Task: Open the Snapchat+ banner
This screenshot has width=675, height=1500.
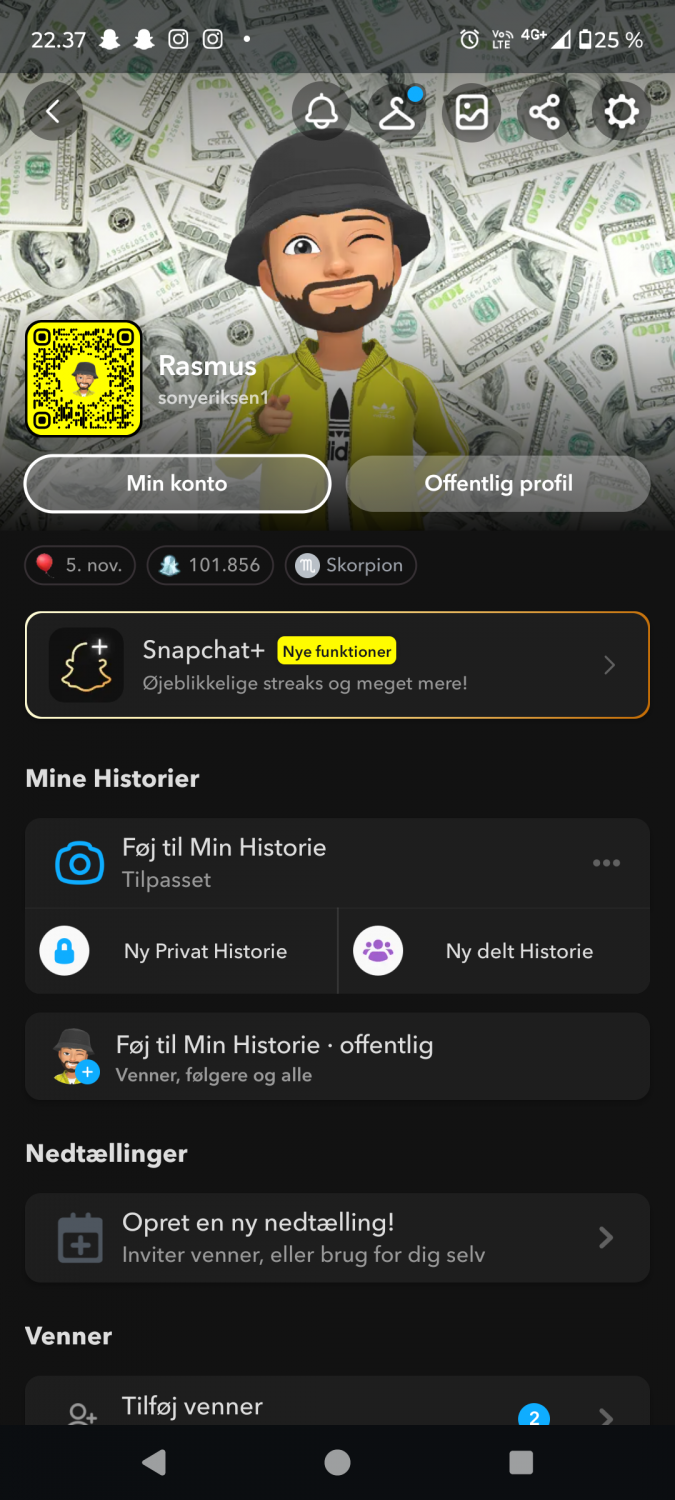Action: point(337,665)
